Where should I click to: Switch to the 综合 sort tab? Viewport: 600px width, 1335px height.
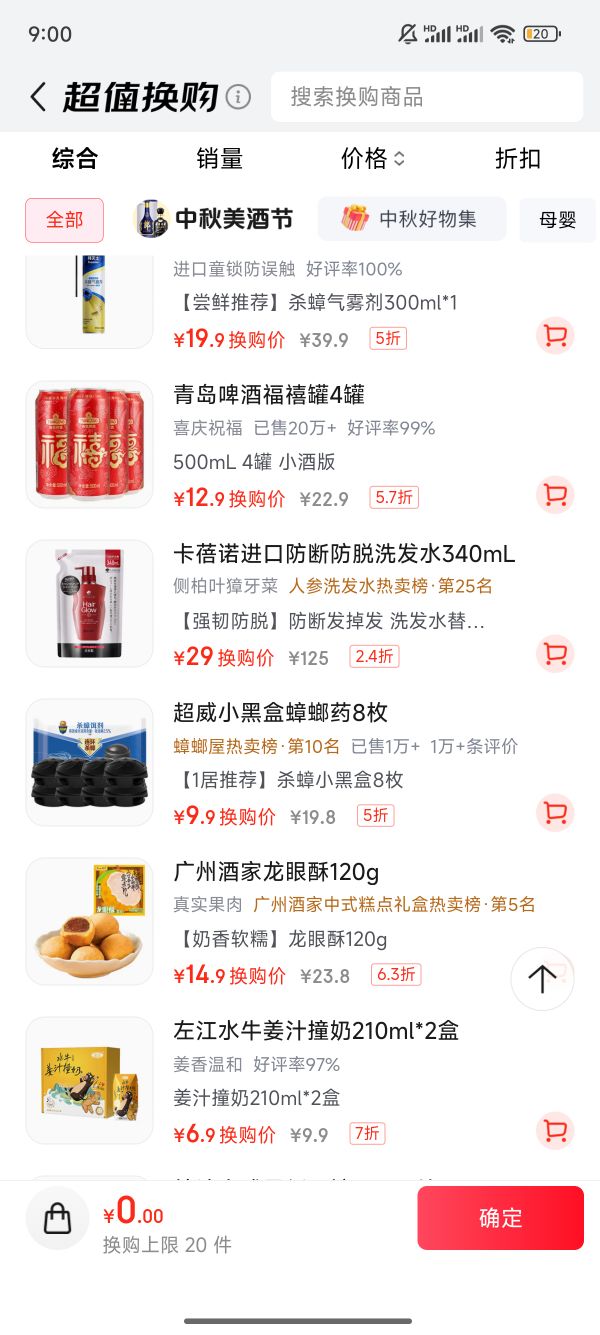click(75, 158)
